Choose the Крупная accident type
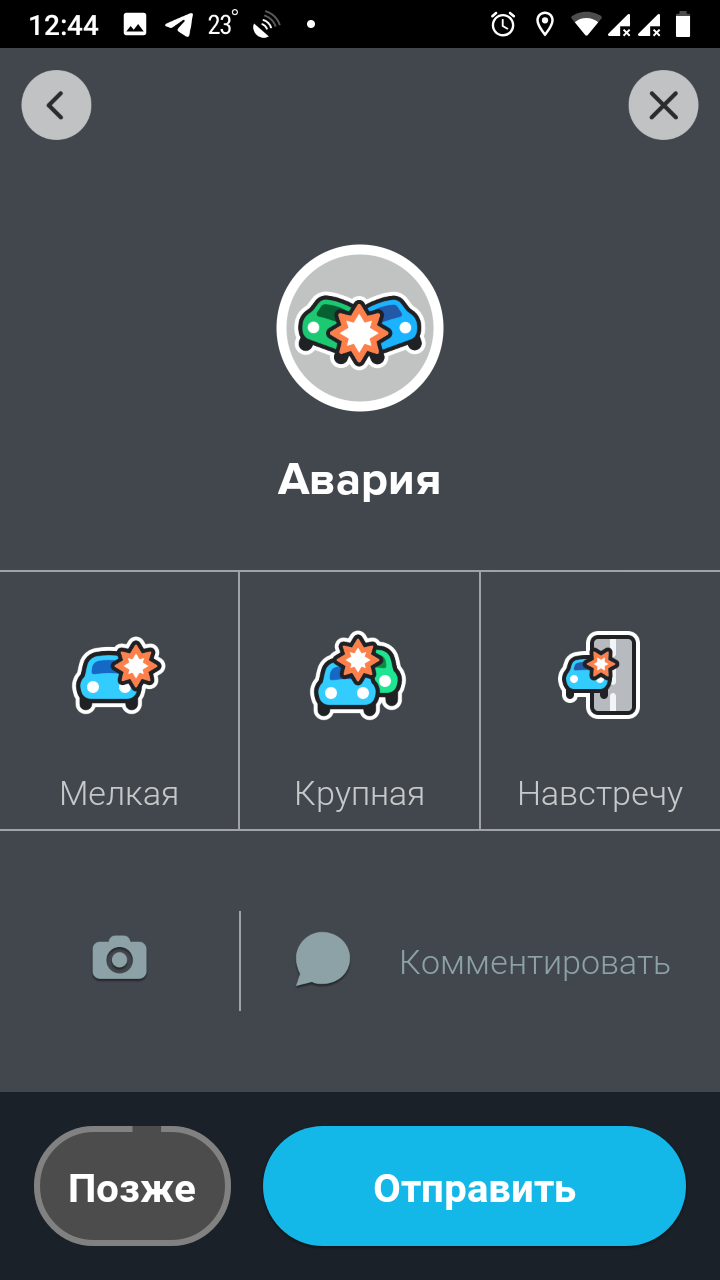The image size is (720, 1280). pyautogui.click(x=359, y=701)
